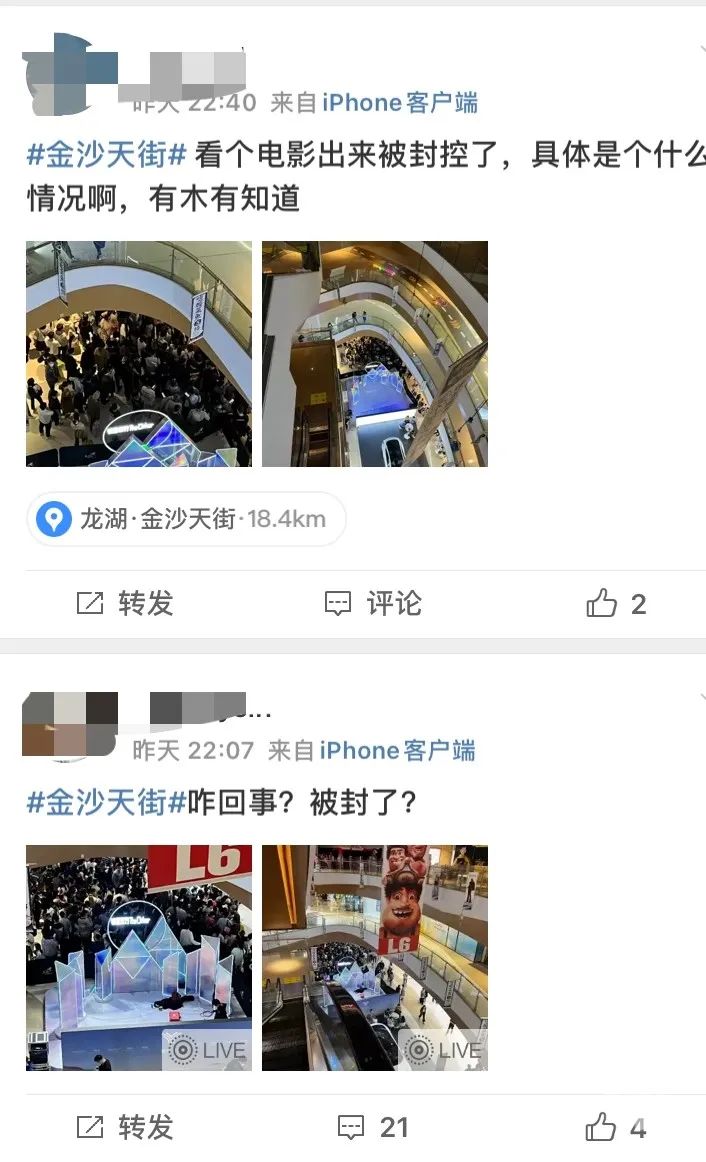Like the 22:40 post with 2 likes
This screenshot has width=706, height=1162.
616,603
